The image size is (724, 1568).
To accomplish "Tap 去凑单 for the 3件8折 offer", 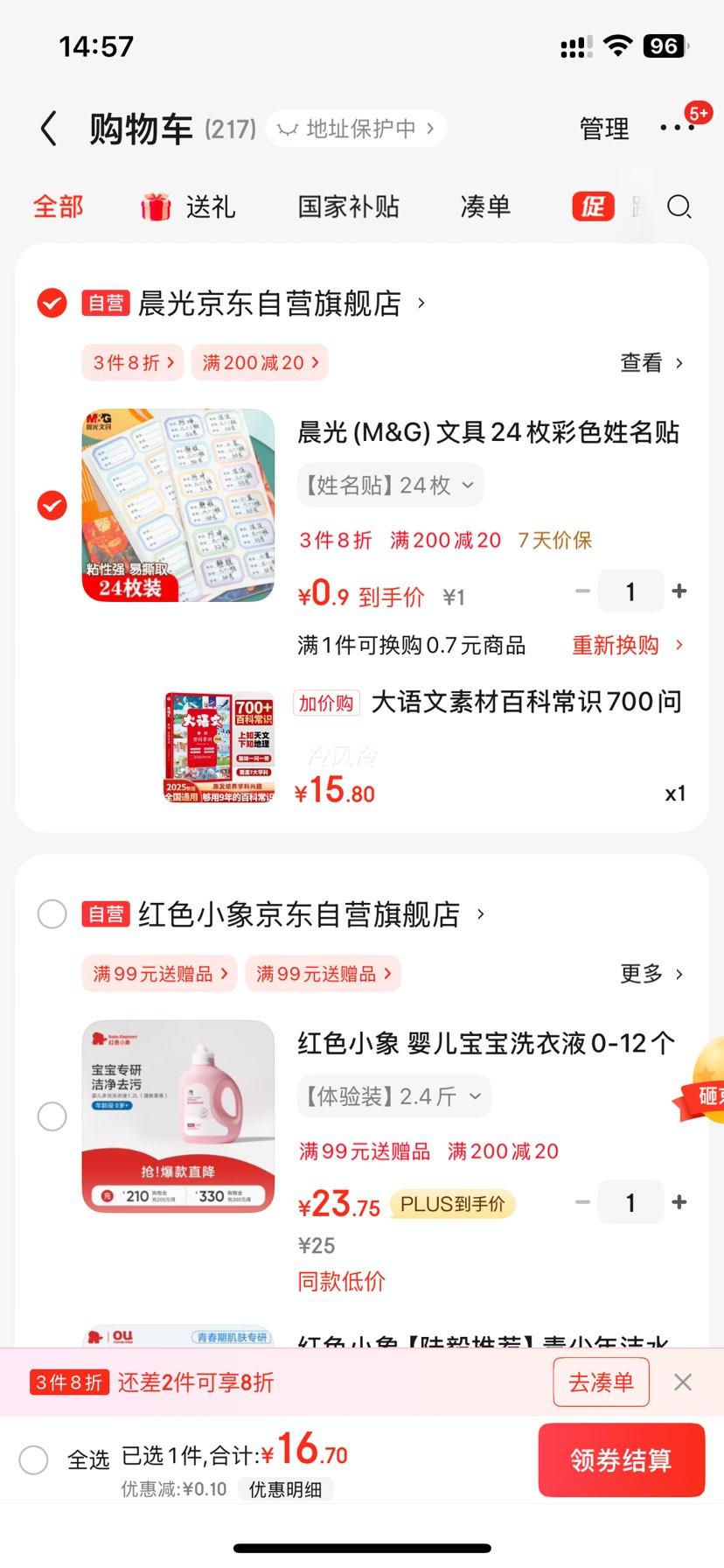I will 601,1382.
